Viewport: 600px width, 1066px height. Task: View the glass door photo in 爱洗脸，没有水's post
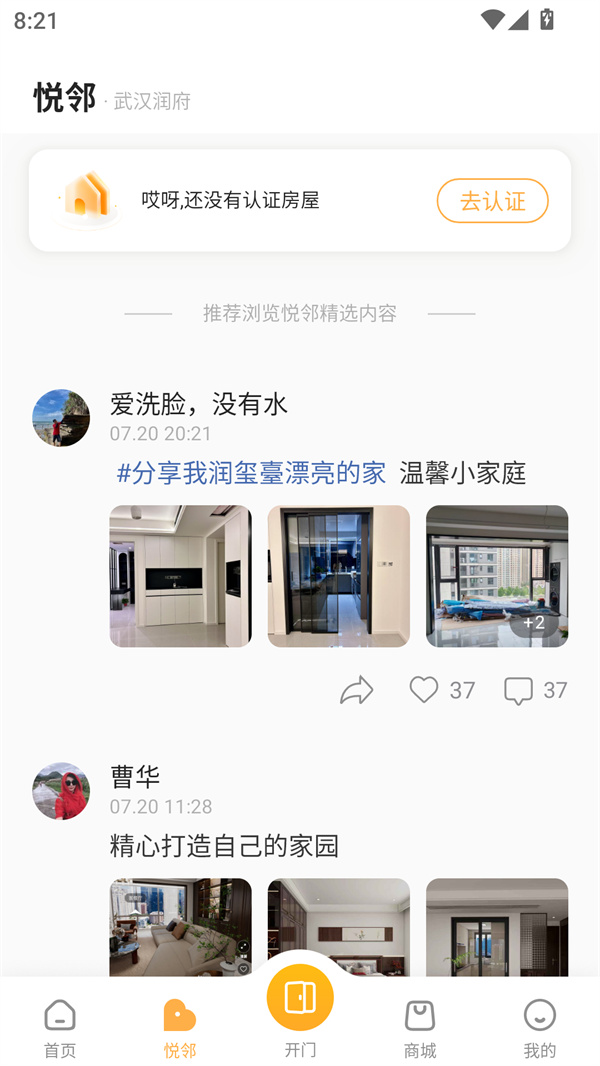coord(338,576)
